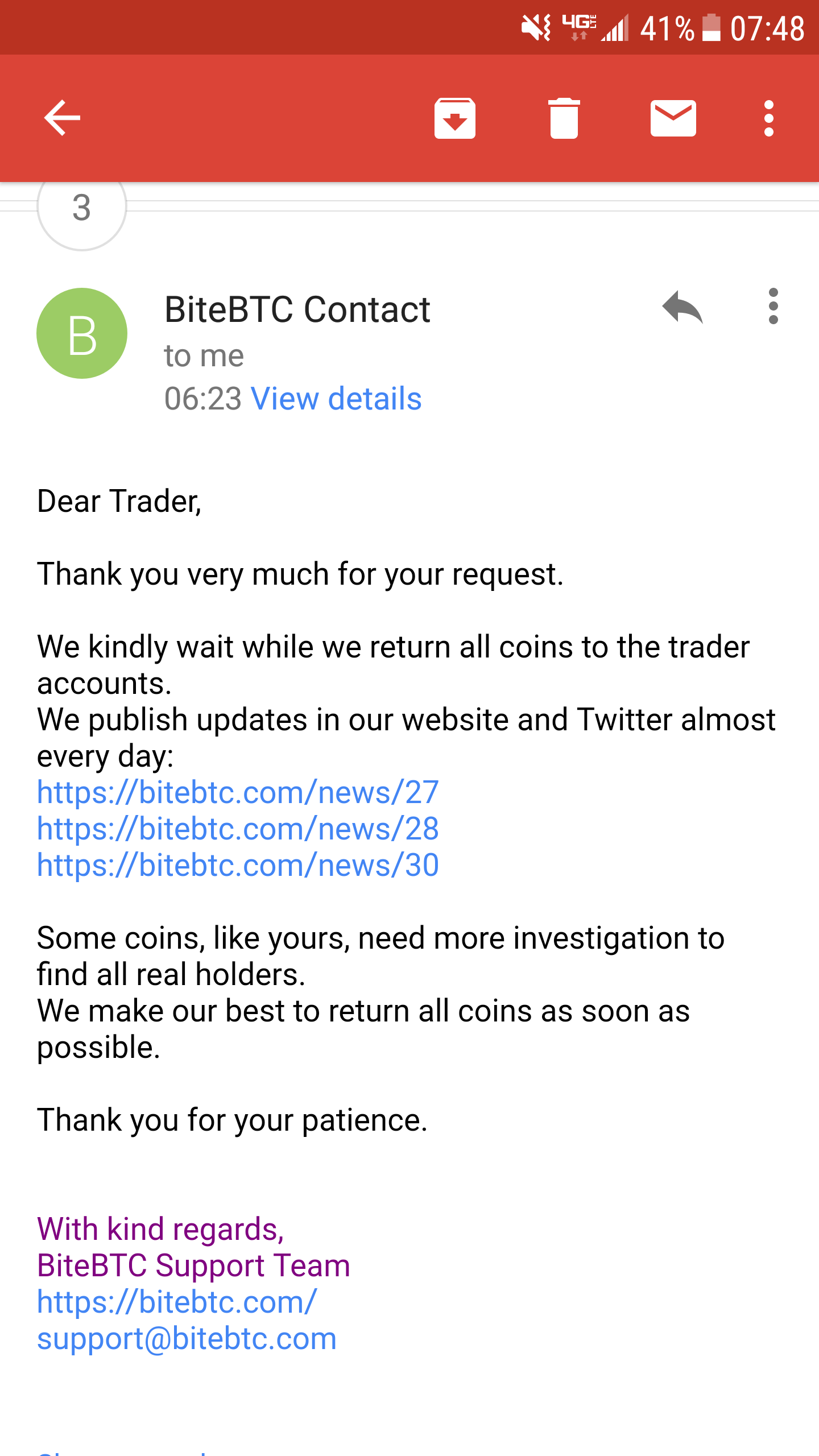The width and height of the screenshot is (819, 1456).
Task: Open message options next to reply arrow
Action: [773, 306]
